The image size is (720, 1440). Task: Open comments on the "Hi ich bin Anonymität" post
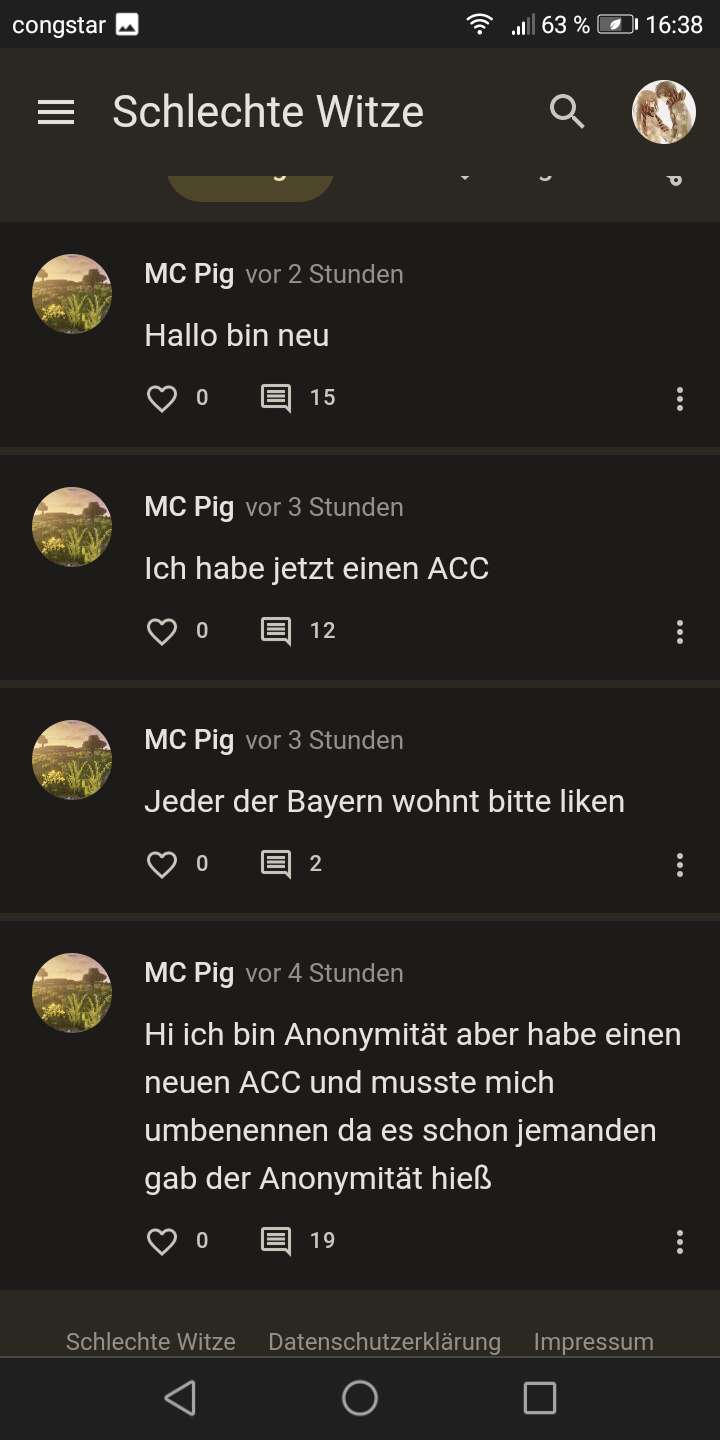click(x=276, y=1241)
